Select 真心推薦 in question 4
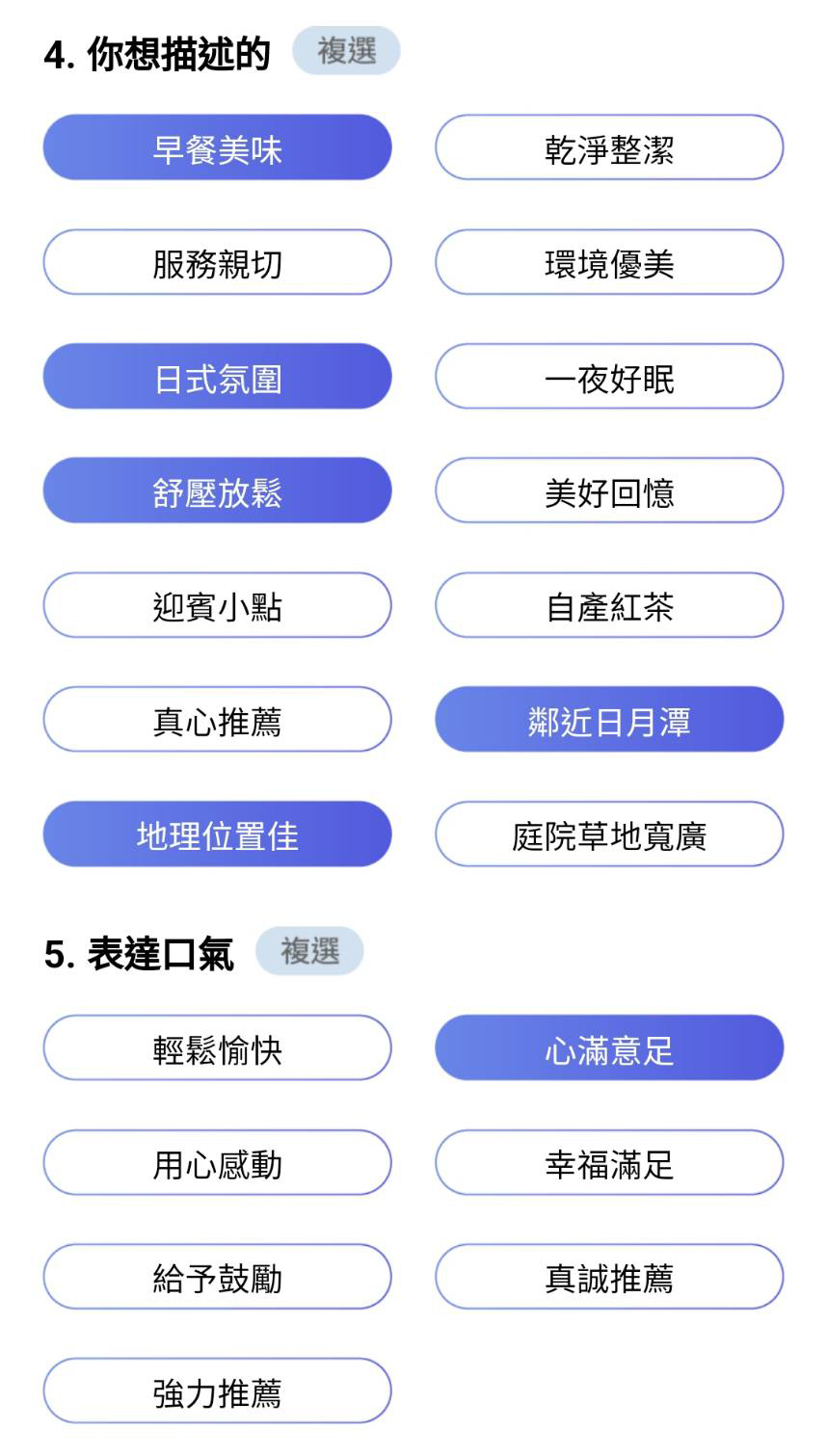 (217, 720)
